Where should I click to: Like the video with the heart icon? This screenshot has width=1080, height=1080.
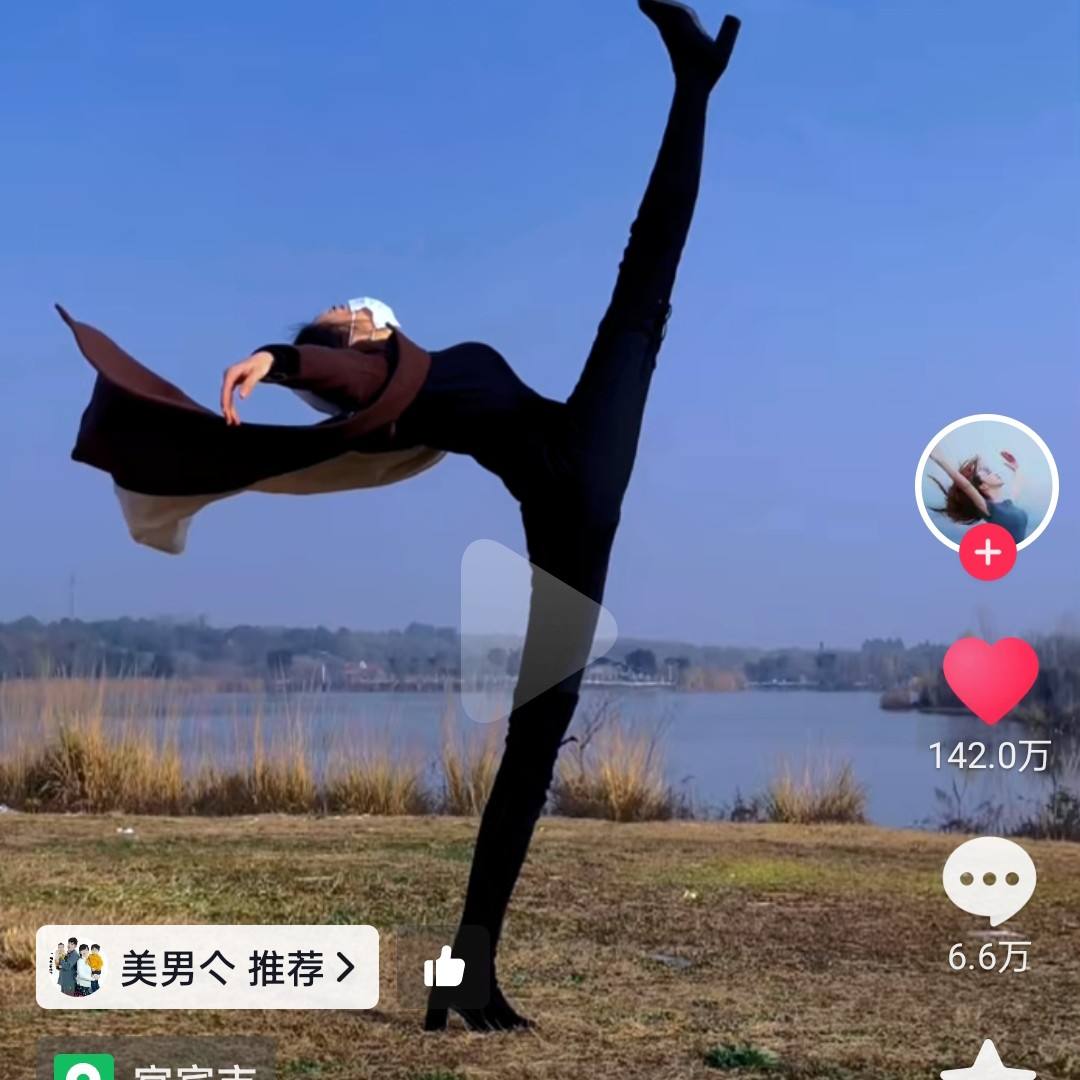[x=990, y=680]
